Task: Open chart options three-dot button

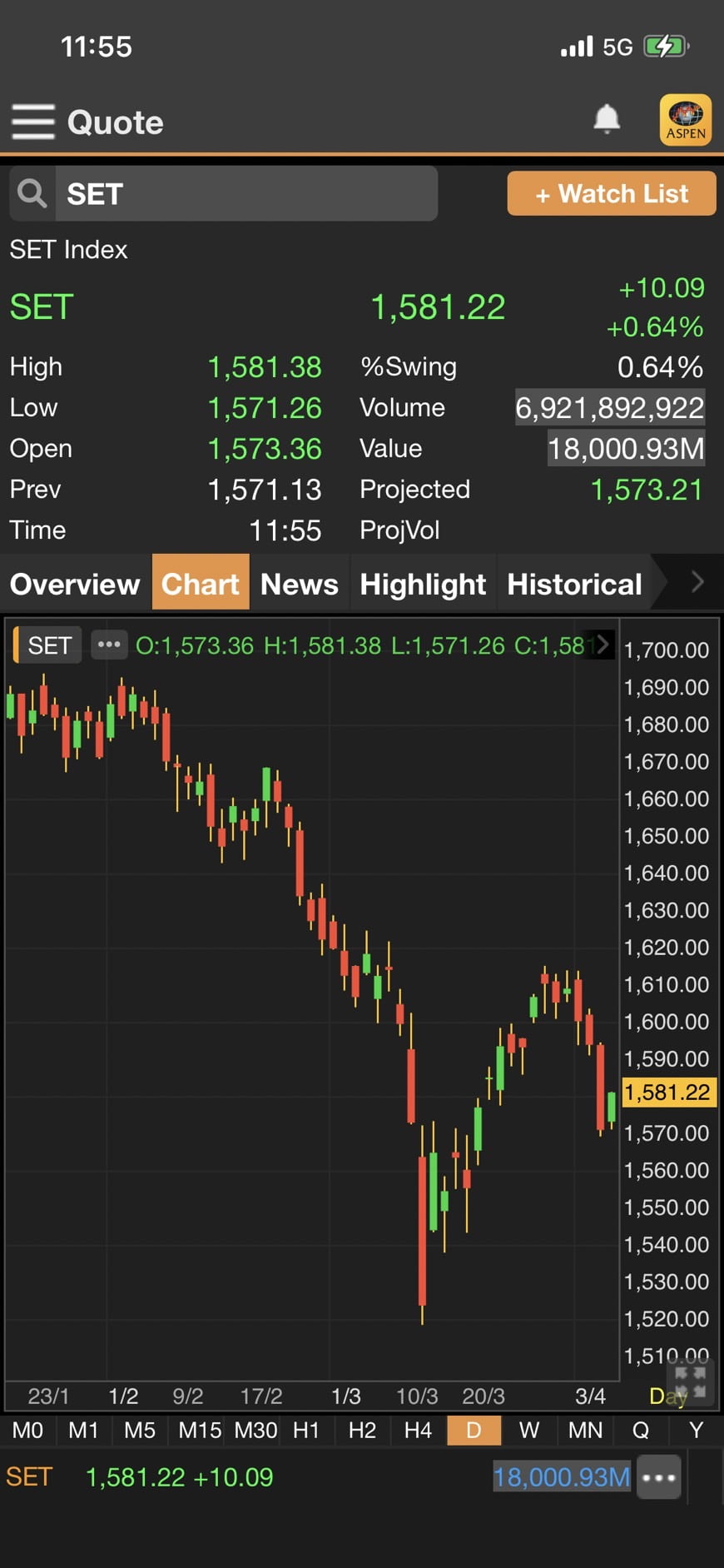Action: click(109, 645)
